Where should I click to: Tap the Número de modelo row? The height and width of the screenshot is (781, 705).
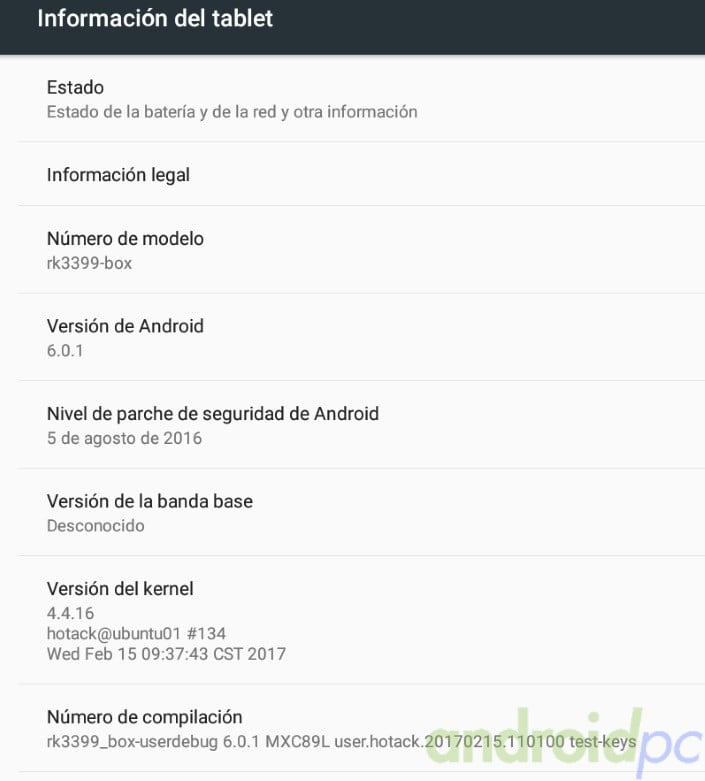(125, 250)
